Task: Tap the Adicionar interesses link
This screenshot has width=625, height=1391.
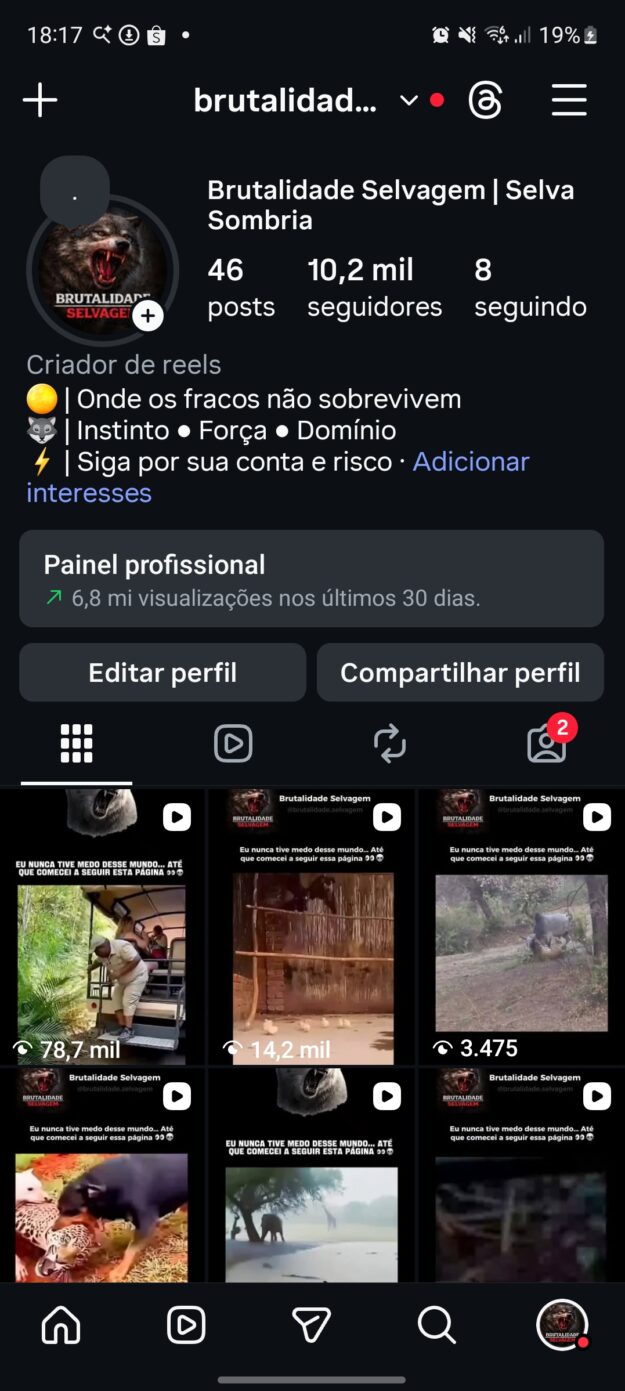Action: click(x=470, y=462)
